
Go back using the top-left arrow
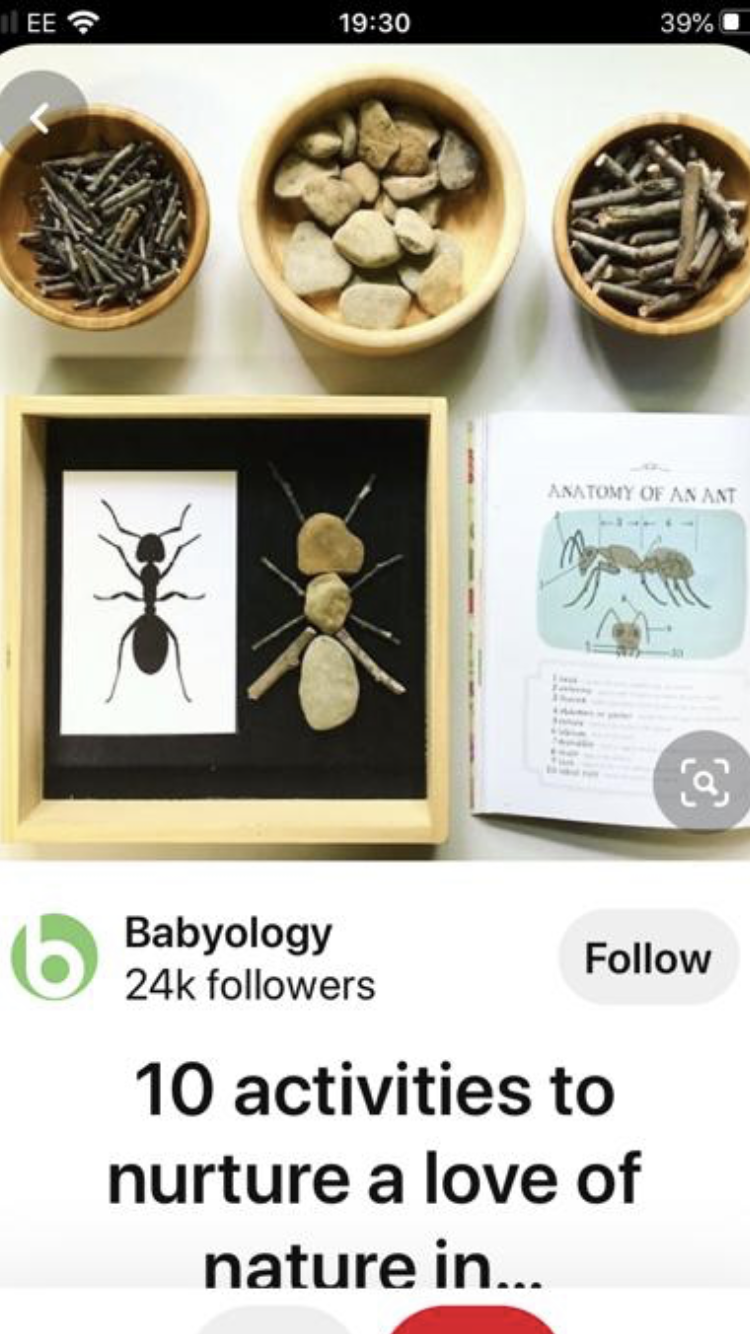(40, 118)
